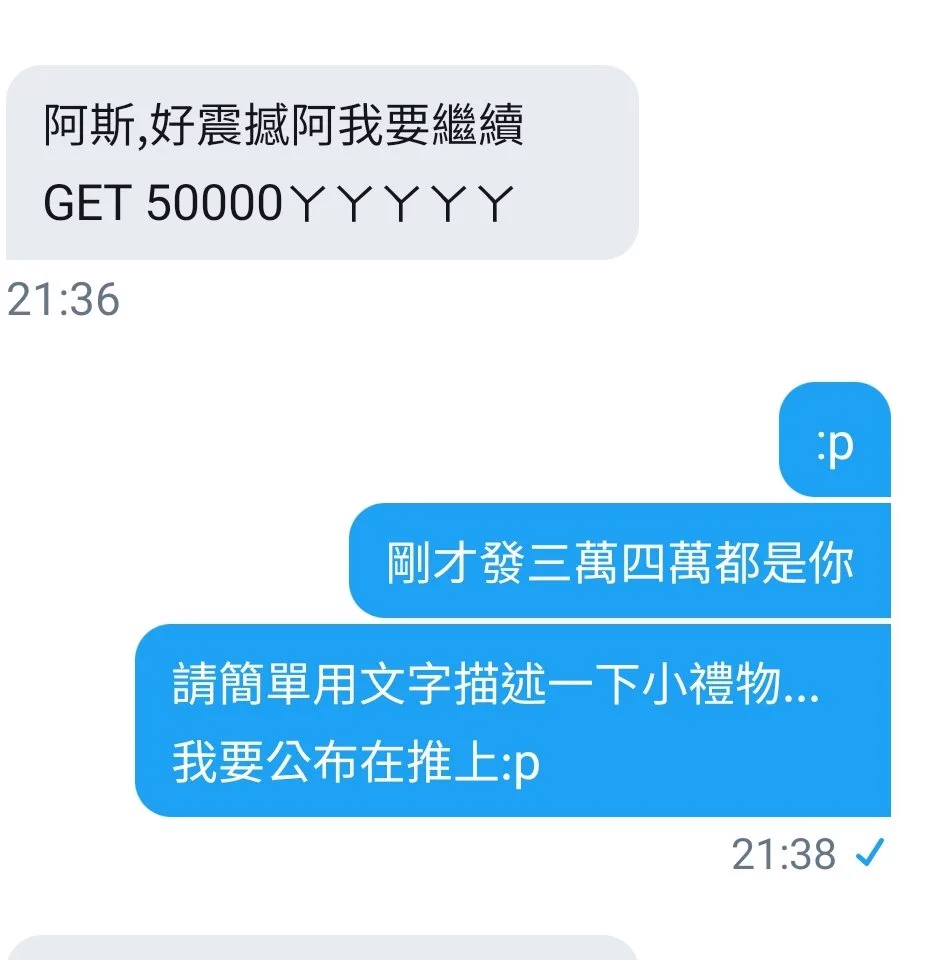The image size is (927, 960).
Task: Tap the received message mentioning GET 50000
Action: [320, 163]
